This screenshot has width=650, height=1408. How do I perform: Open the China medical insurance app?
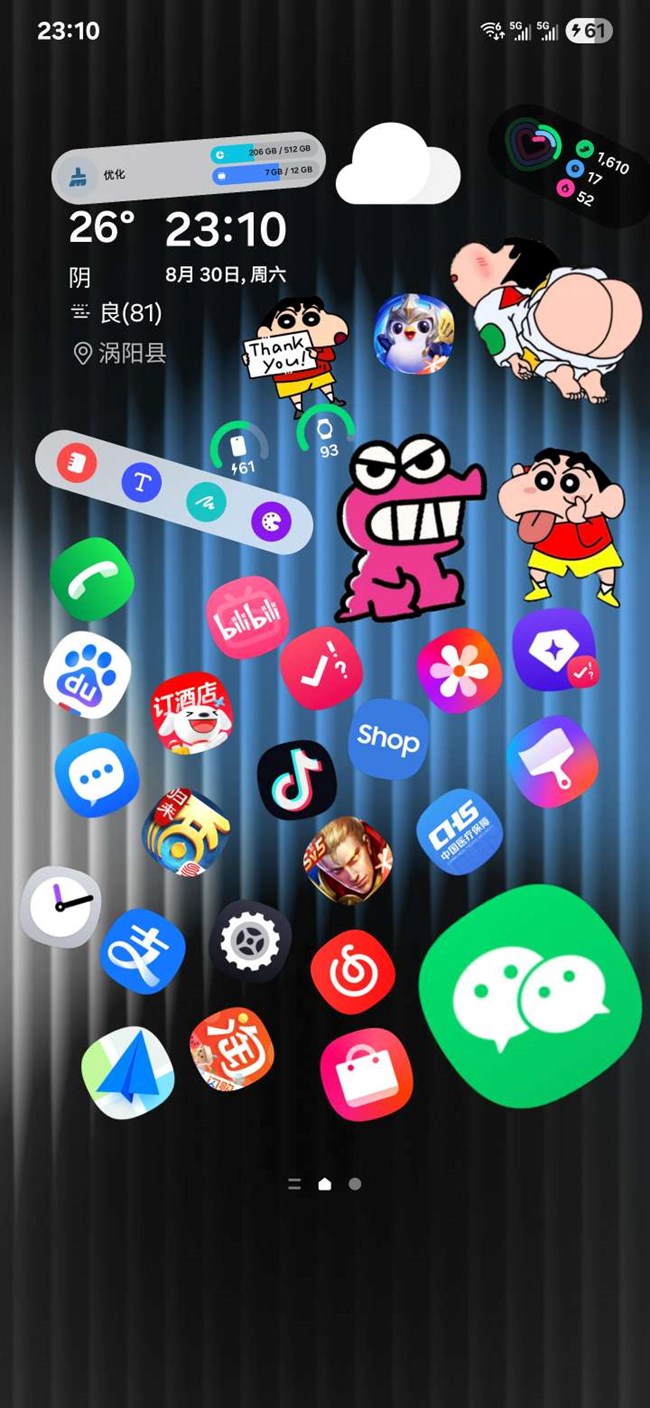point(459,832)
